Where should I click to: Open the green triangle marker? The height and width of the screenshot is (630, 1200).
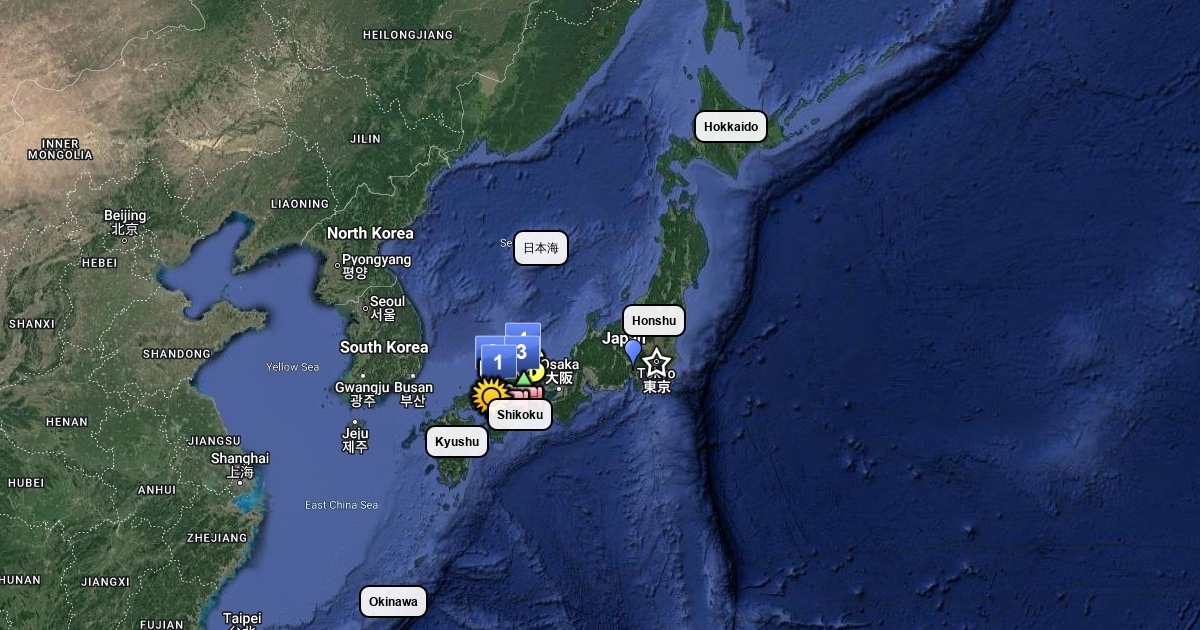(x=523, y=379)
